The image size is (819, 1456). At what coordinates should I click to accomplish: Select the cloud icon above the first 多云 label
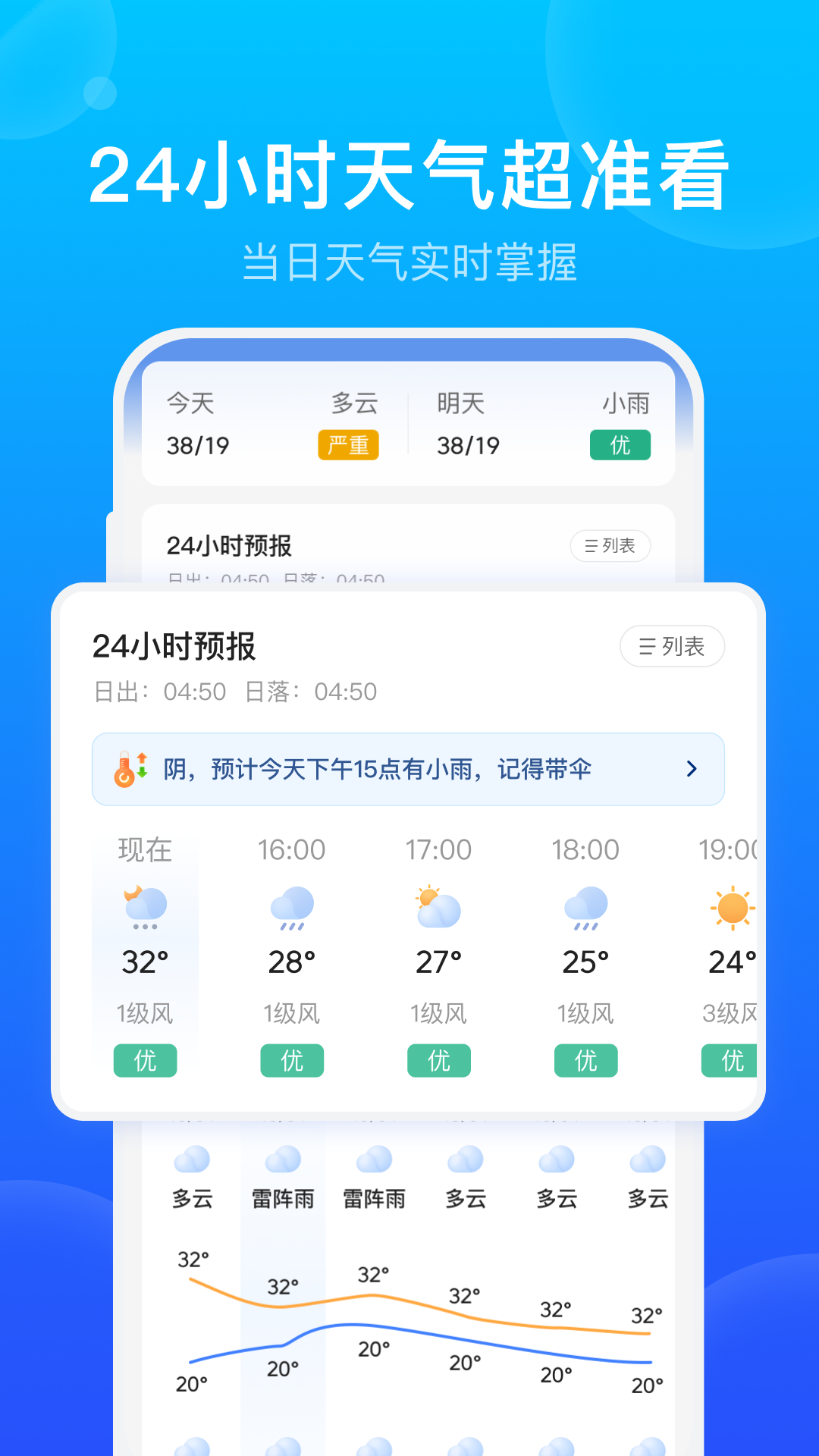coord(193,1159)
